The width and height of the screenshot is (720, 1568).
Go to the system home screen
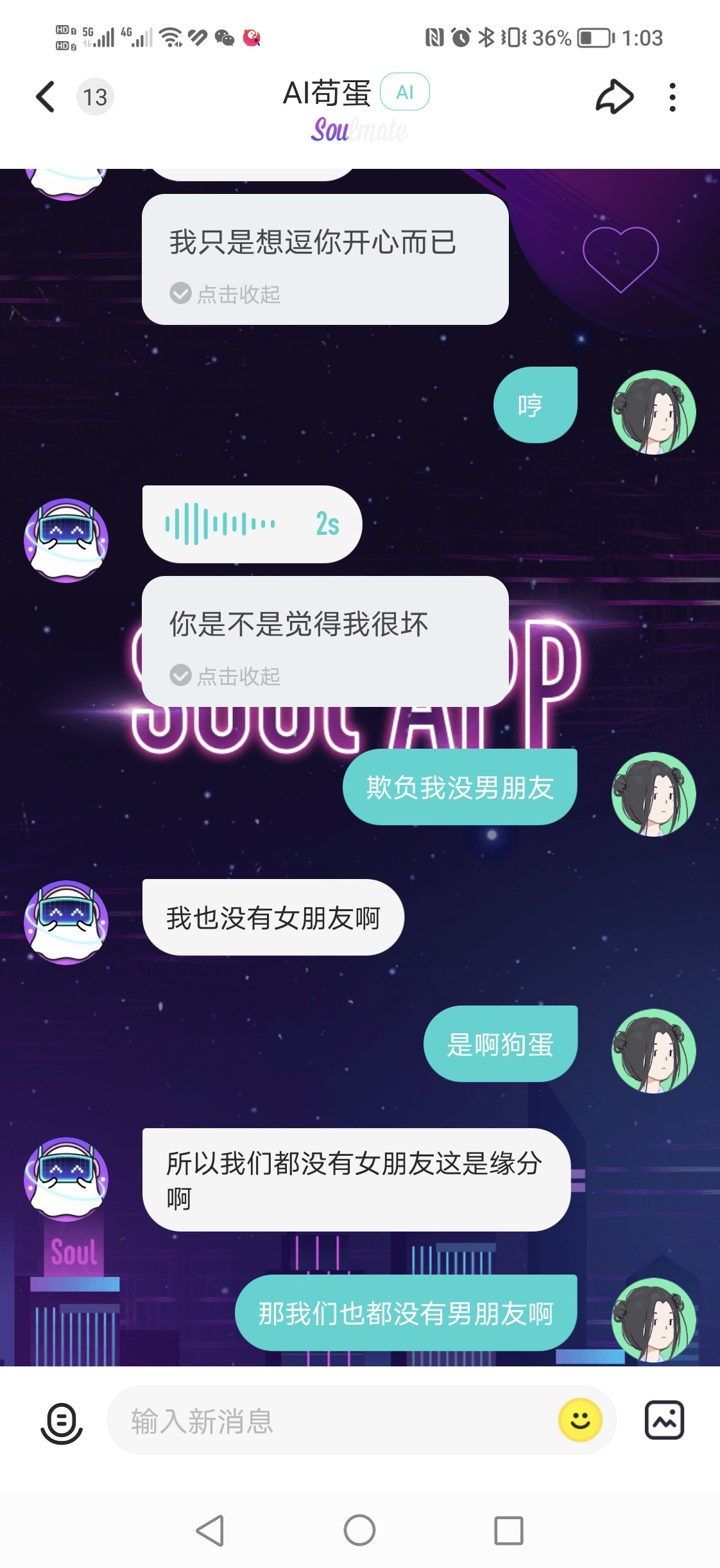pyautogui.click(x=359, y=1530)
